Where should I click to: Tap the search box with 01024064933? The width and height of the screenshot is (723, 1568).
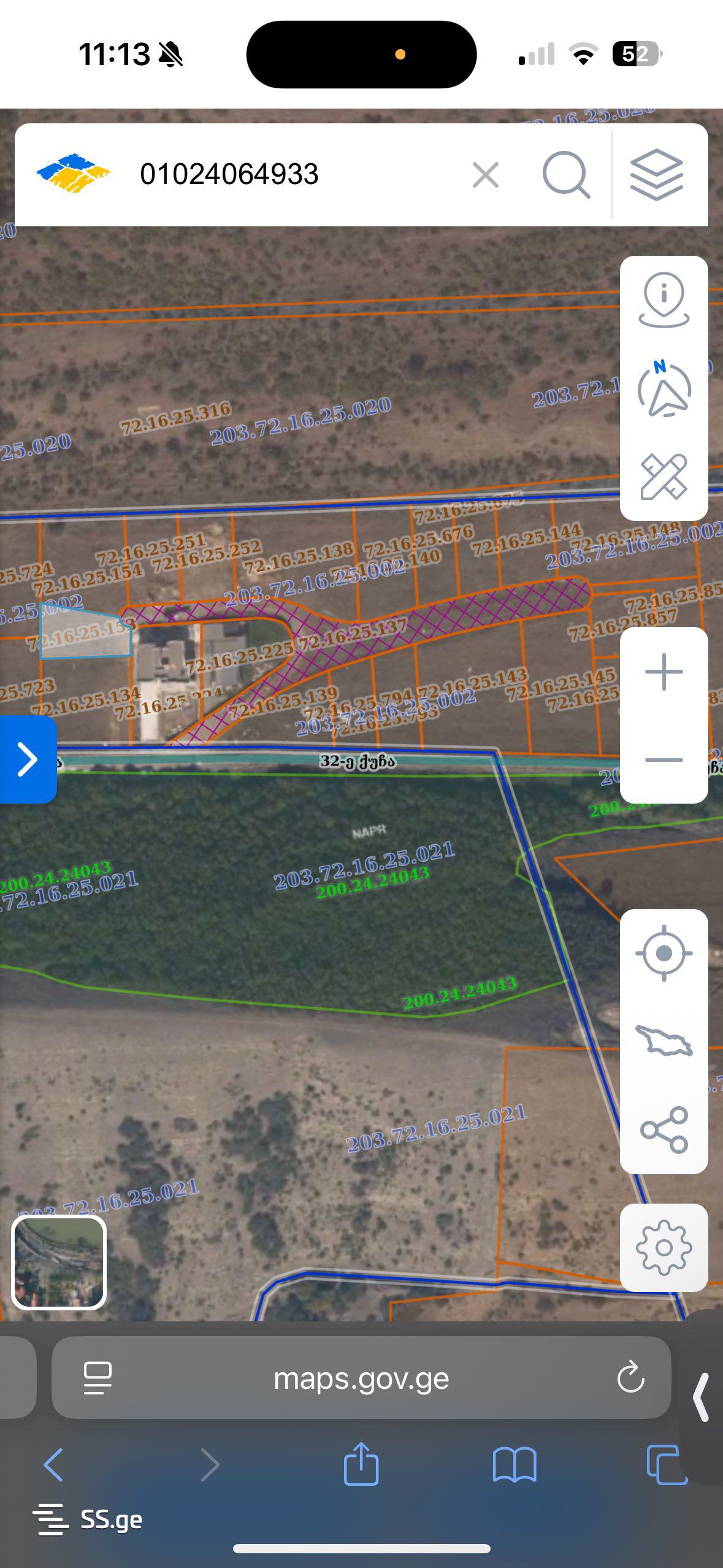(x=294, y=175)
